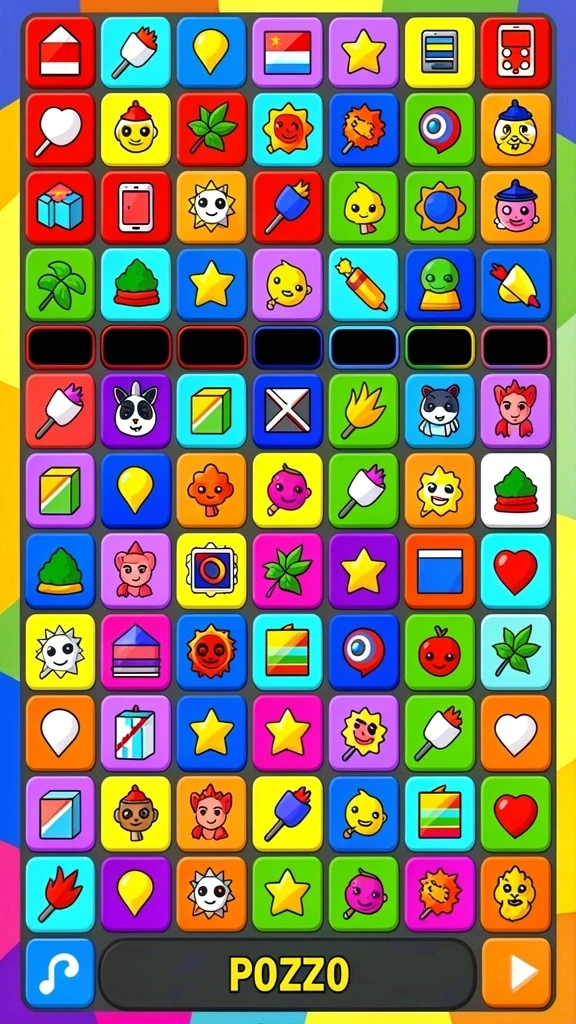
Task: Select the panda tile on purple
Action: coord(136,411)
